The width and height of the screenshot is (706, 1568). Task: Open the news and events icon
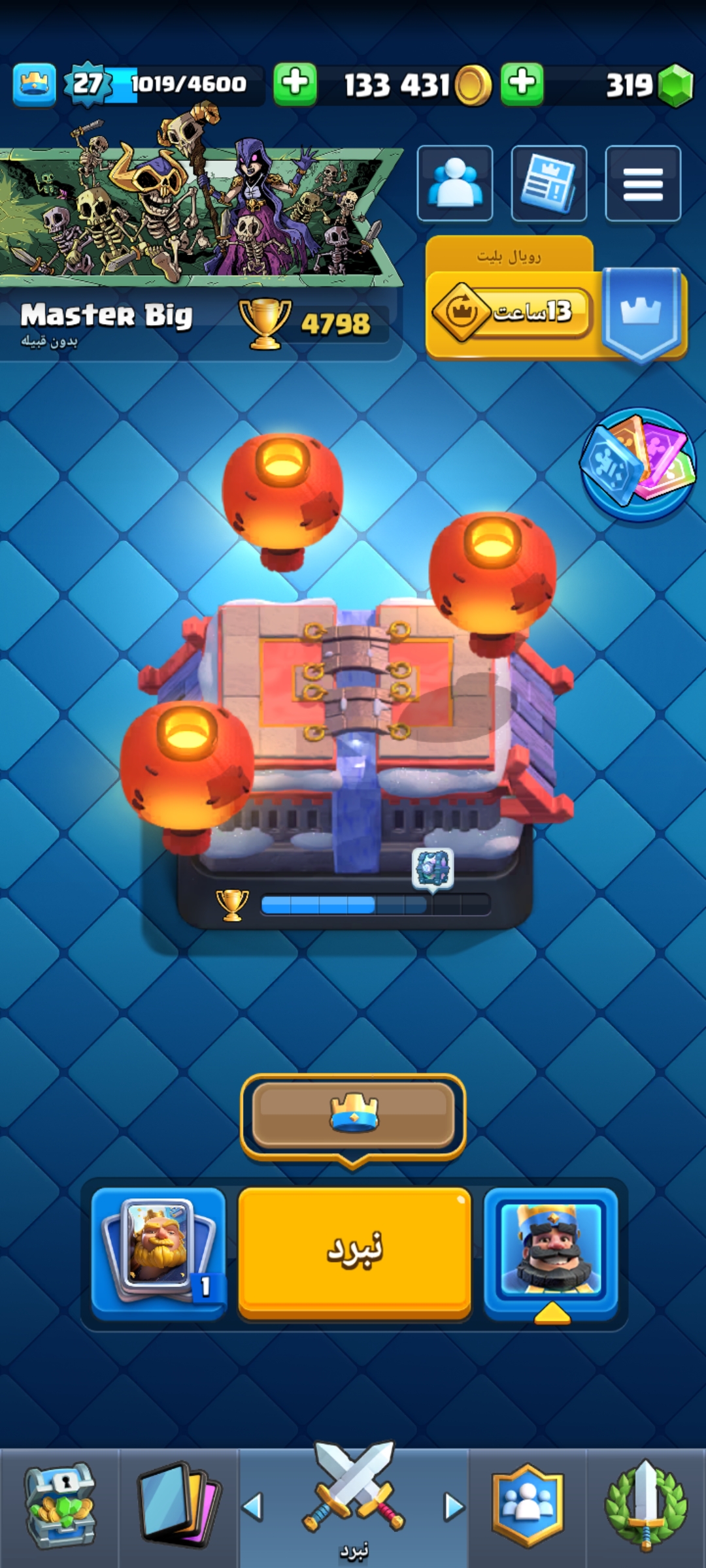click(x=549, y=184)
